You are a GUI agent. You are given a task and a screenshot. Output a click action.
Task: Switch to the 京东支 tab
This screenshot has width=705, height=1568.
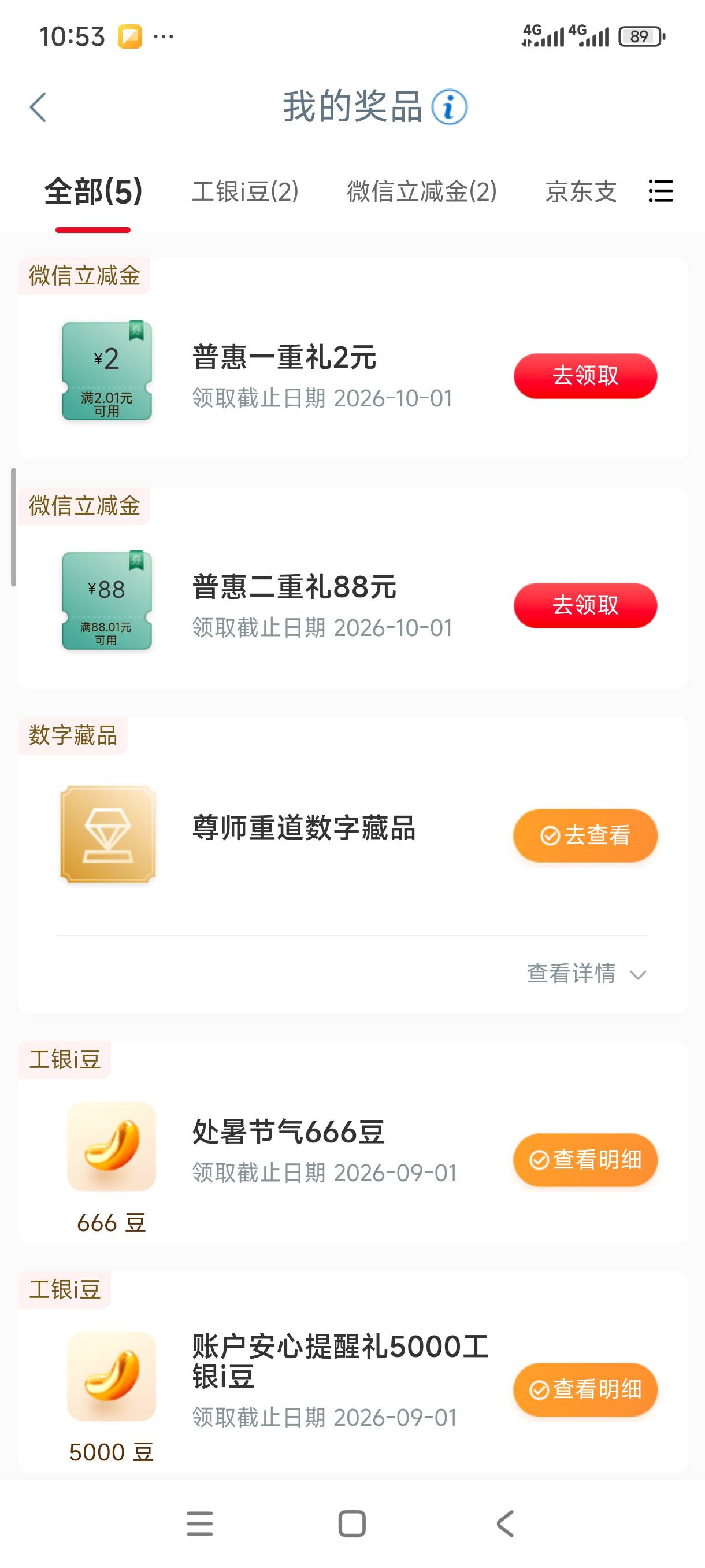(581, 191)
